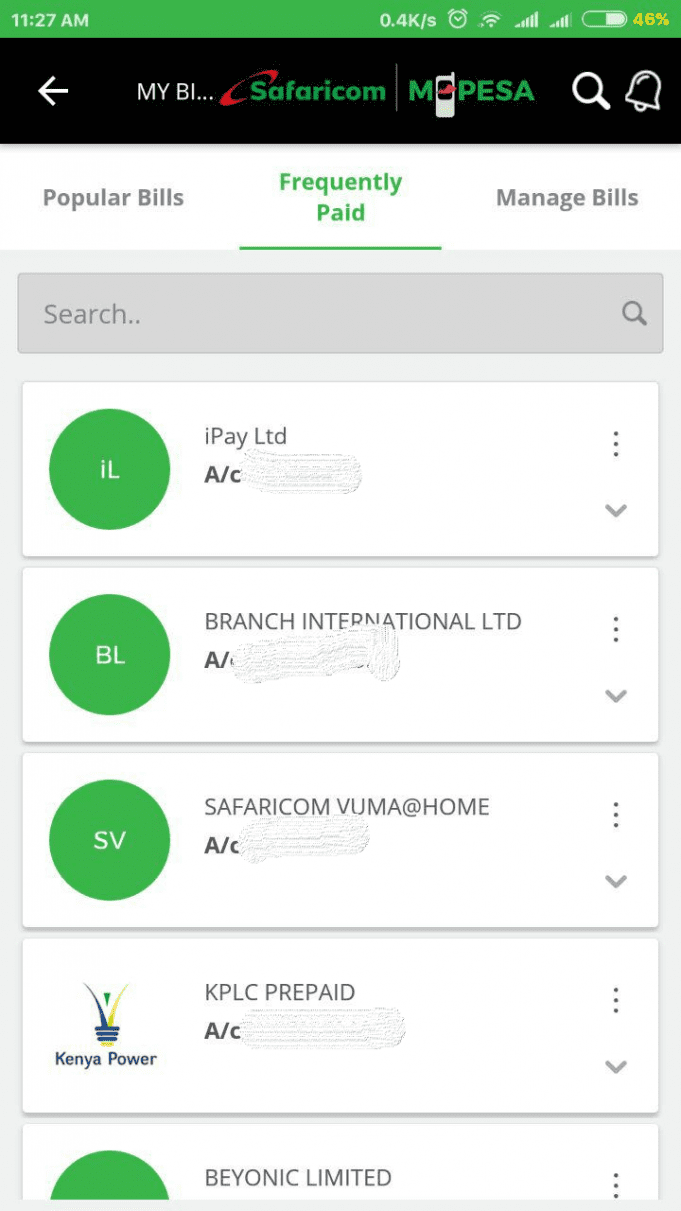Open the three-dot menu for iPay Ltd
The image size is (681, 1211).
pyautogui.click(x=616, y=443)
